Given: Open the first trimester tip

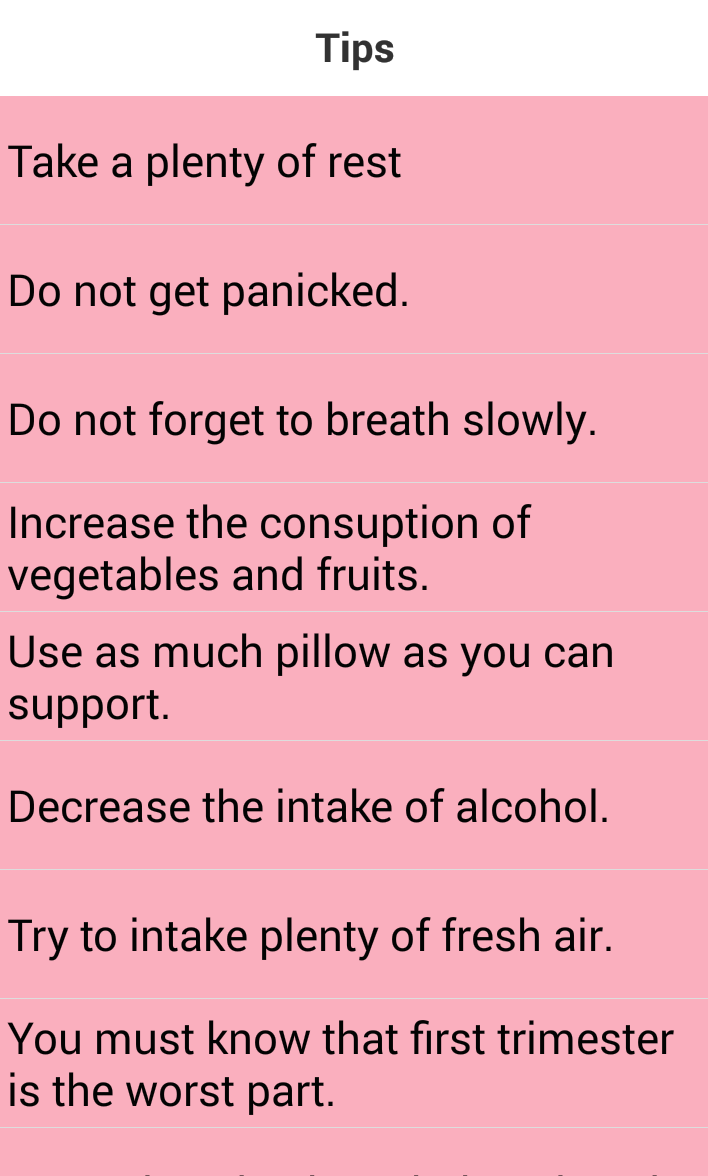Looking at the screenshot, I should click(x=354, y=1064).
